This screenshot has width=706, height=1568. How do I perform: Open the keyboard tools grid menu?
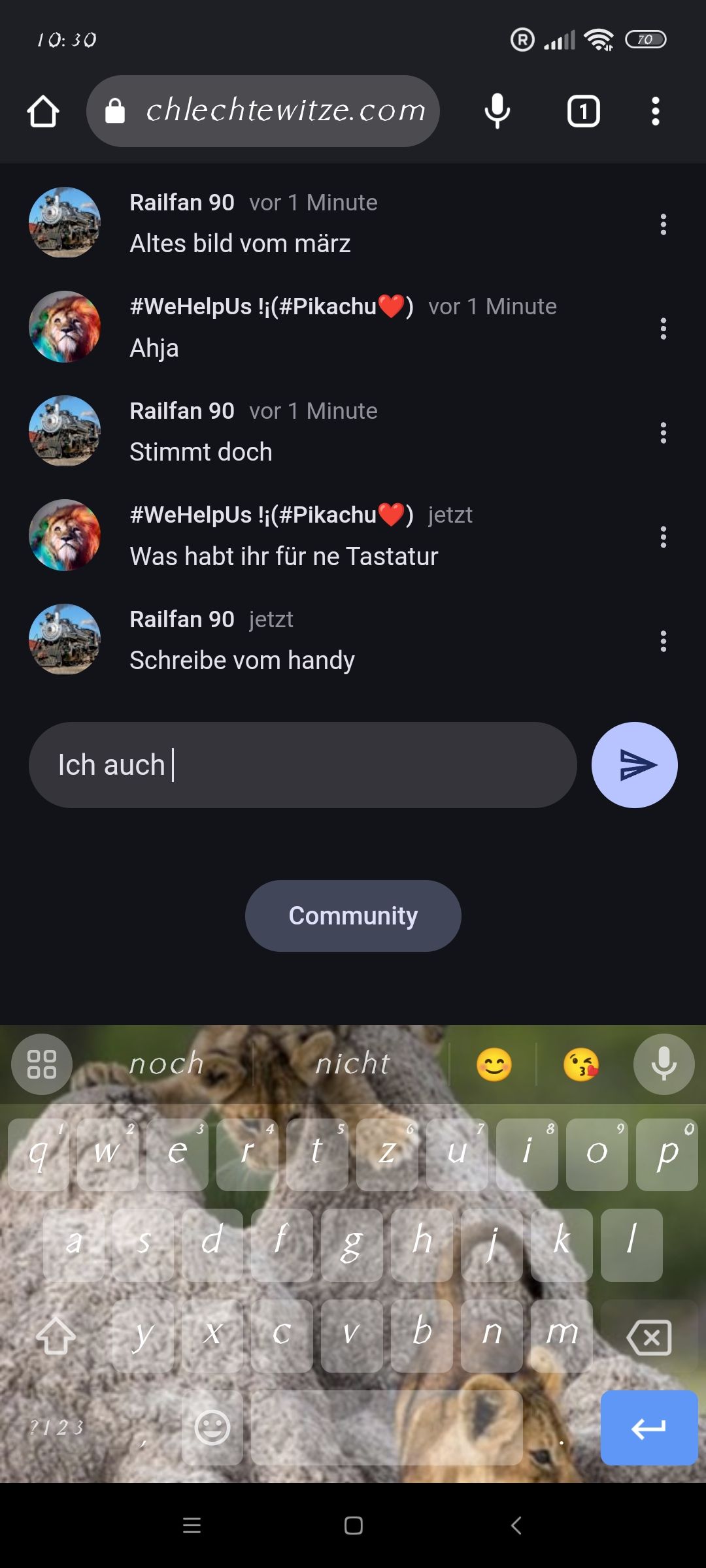click(x=42, y=1064)
